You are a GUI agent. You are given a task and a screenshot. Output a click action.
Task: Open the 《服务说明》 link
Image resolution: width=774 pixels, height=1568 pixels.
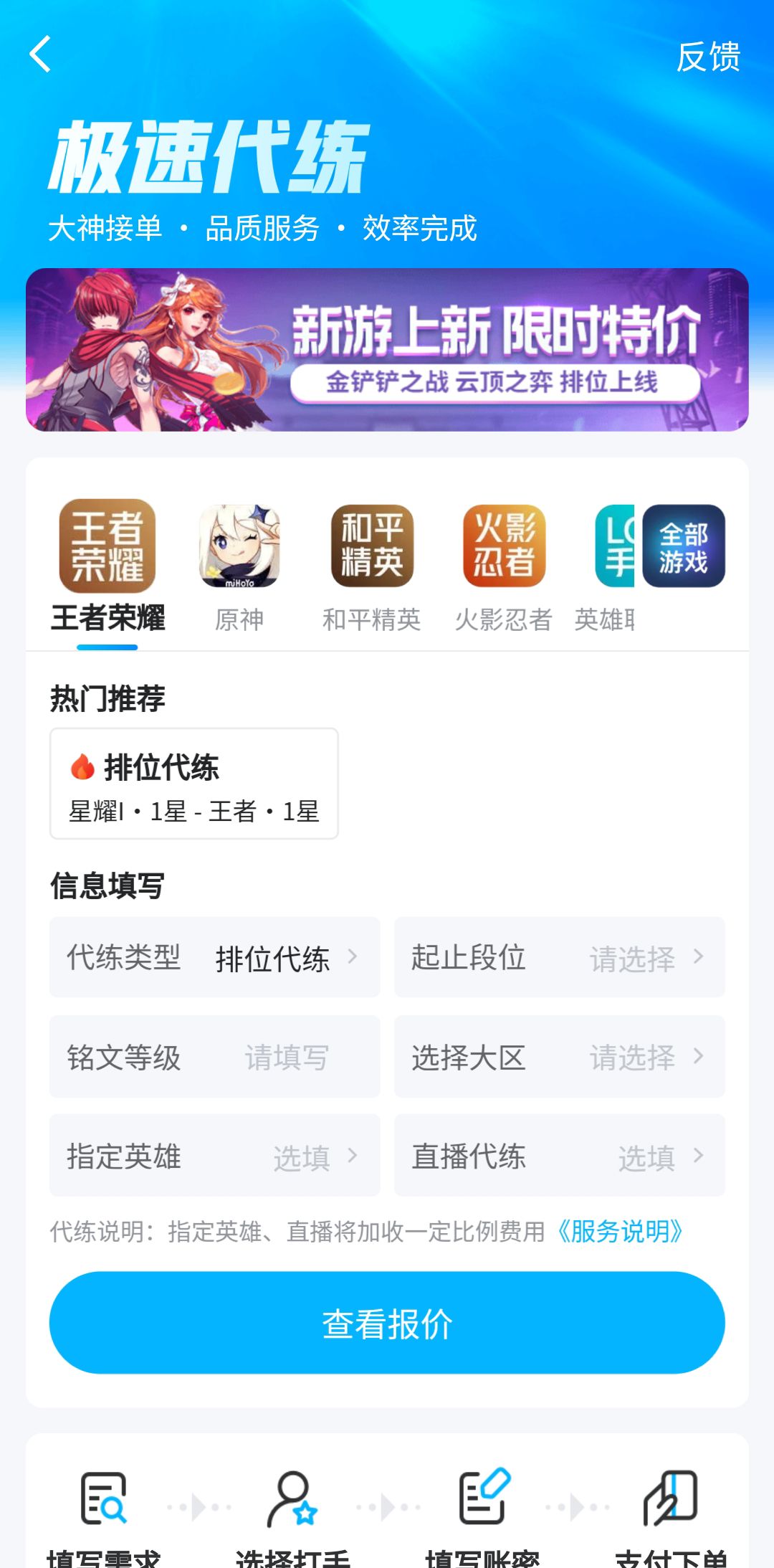(x=619, y=1232)
